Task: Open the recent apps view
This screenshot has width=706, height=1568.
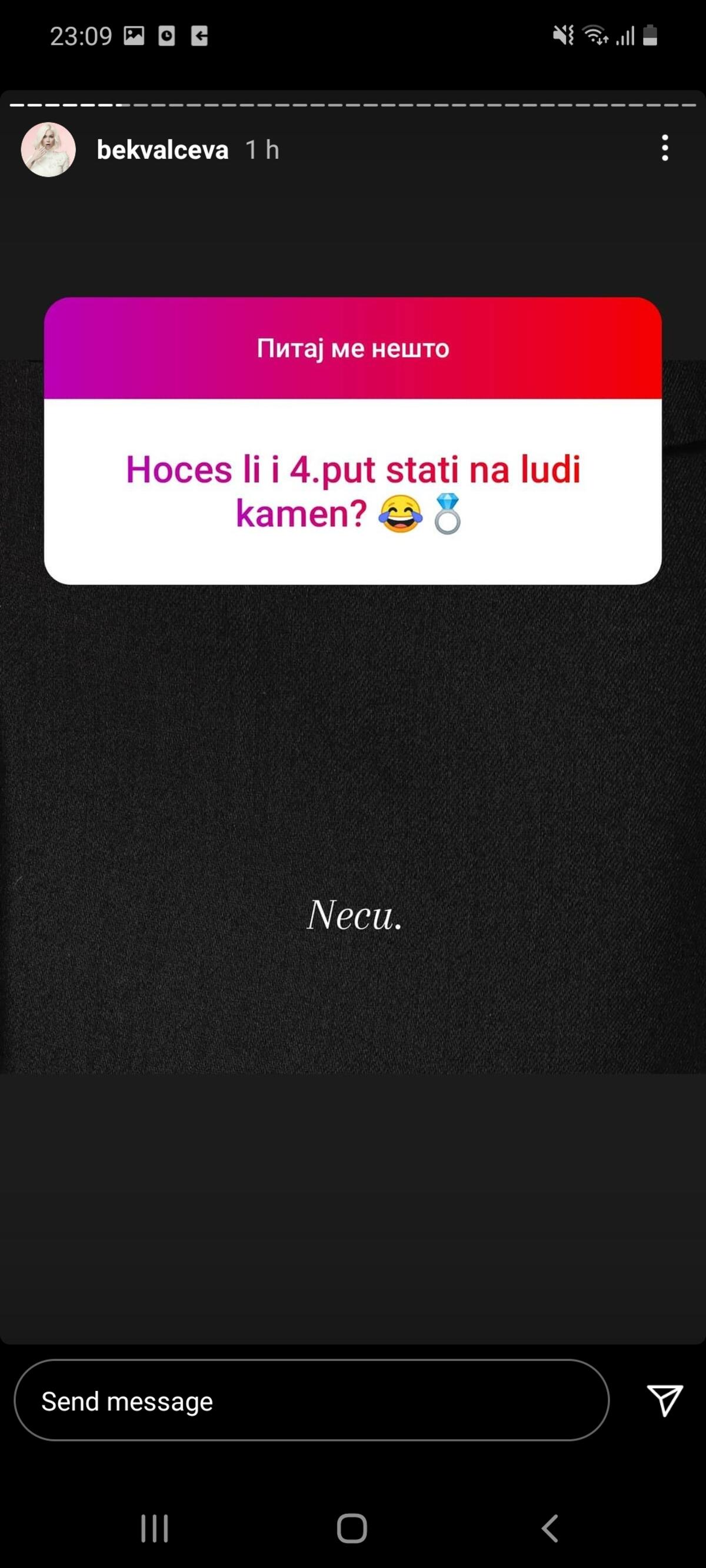Action: 155,1528
